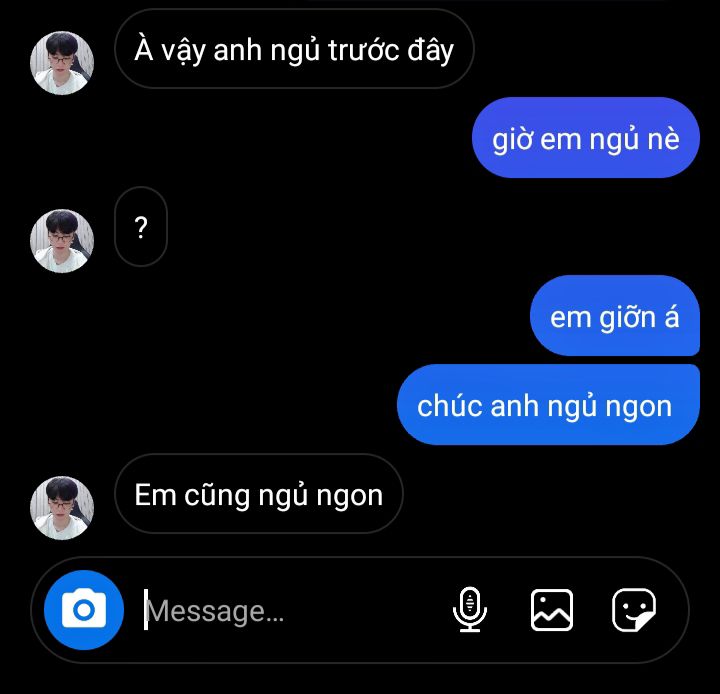Image resolution: width=720 pixels, height=694 pixels.
Task: Open the photo gallery picker
Action: point(551,610)
